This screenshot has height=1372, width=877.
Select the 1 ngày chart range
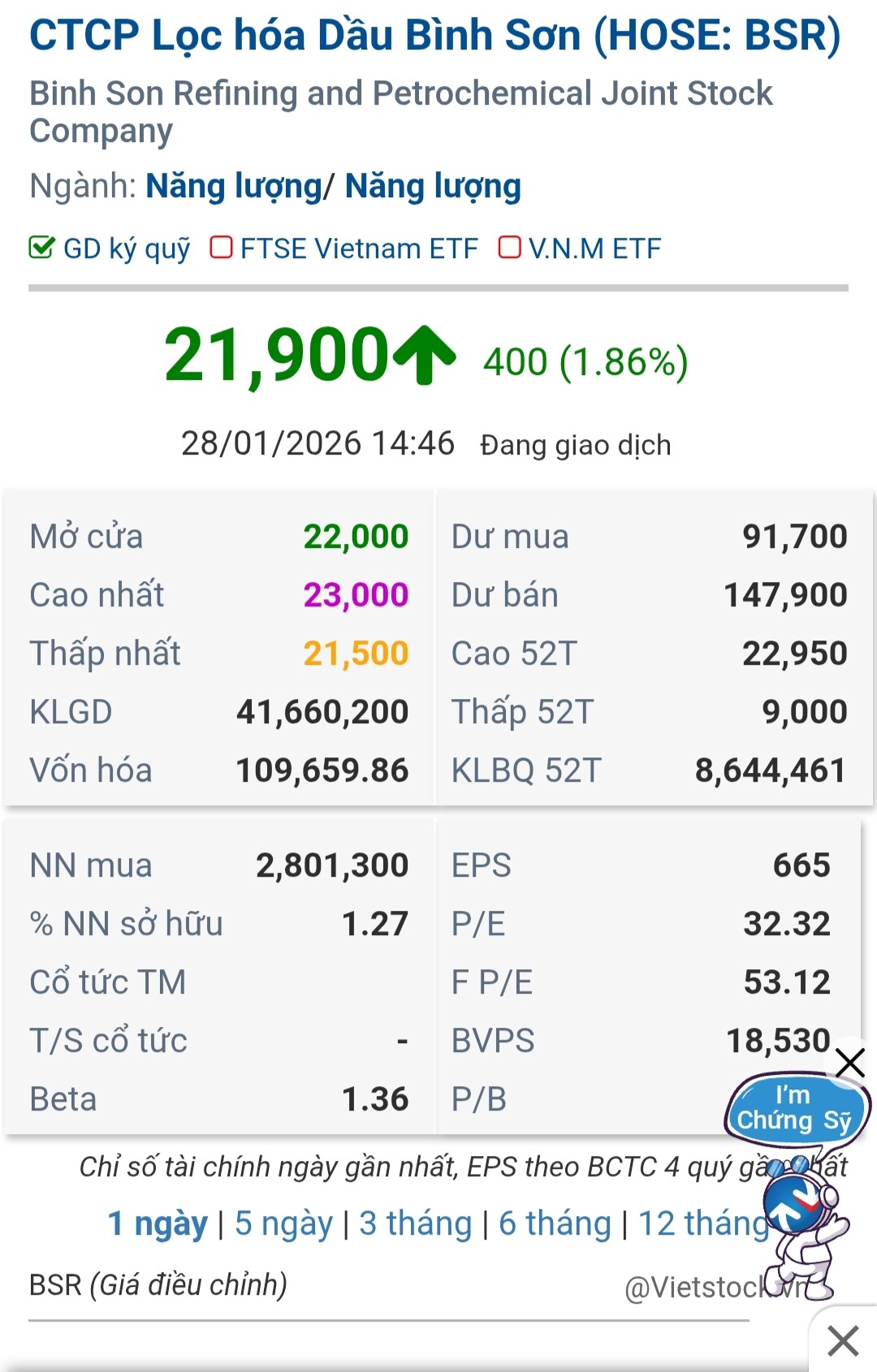tap(158, 1223)
